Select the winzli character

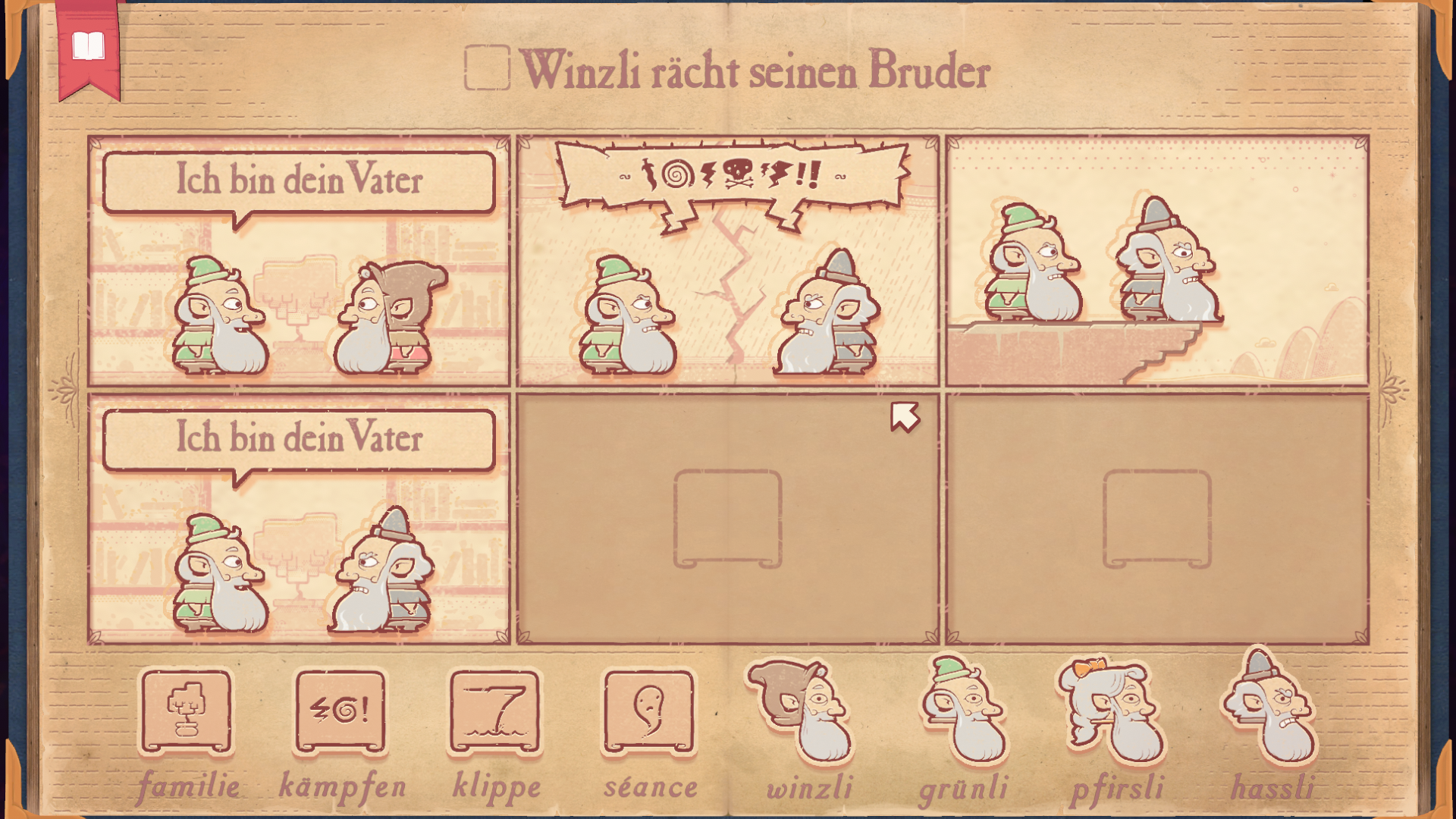pos(805,712)
